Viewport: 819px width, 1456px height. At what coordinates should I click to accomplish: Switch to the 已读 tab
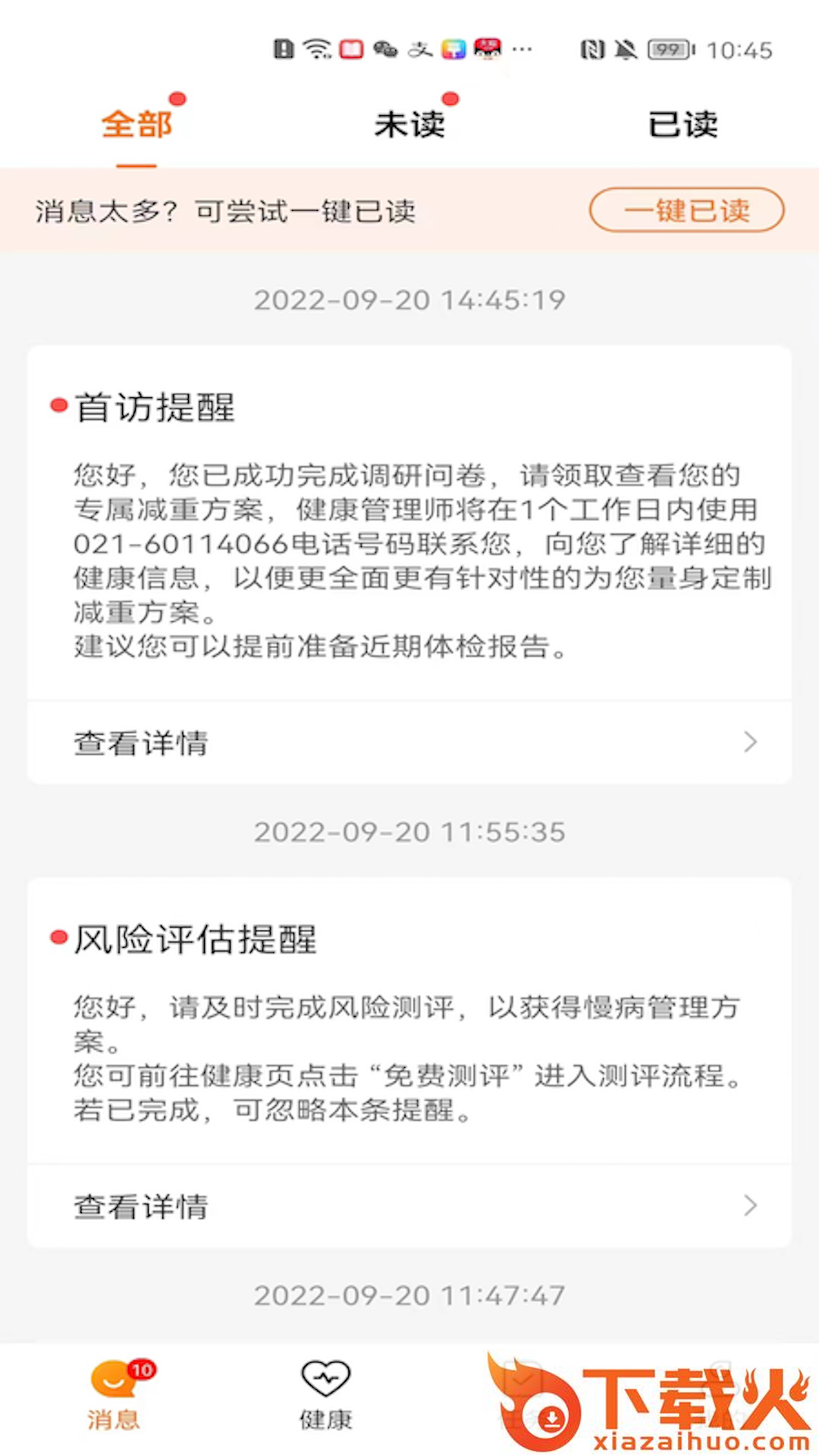(682, 125)
